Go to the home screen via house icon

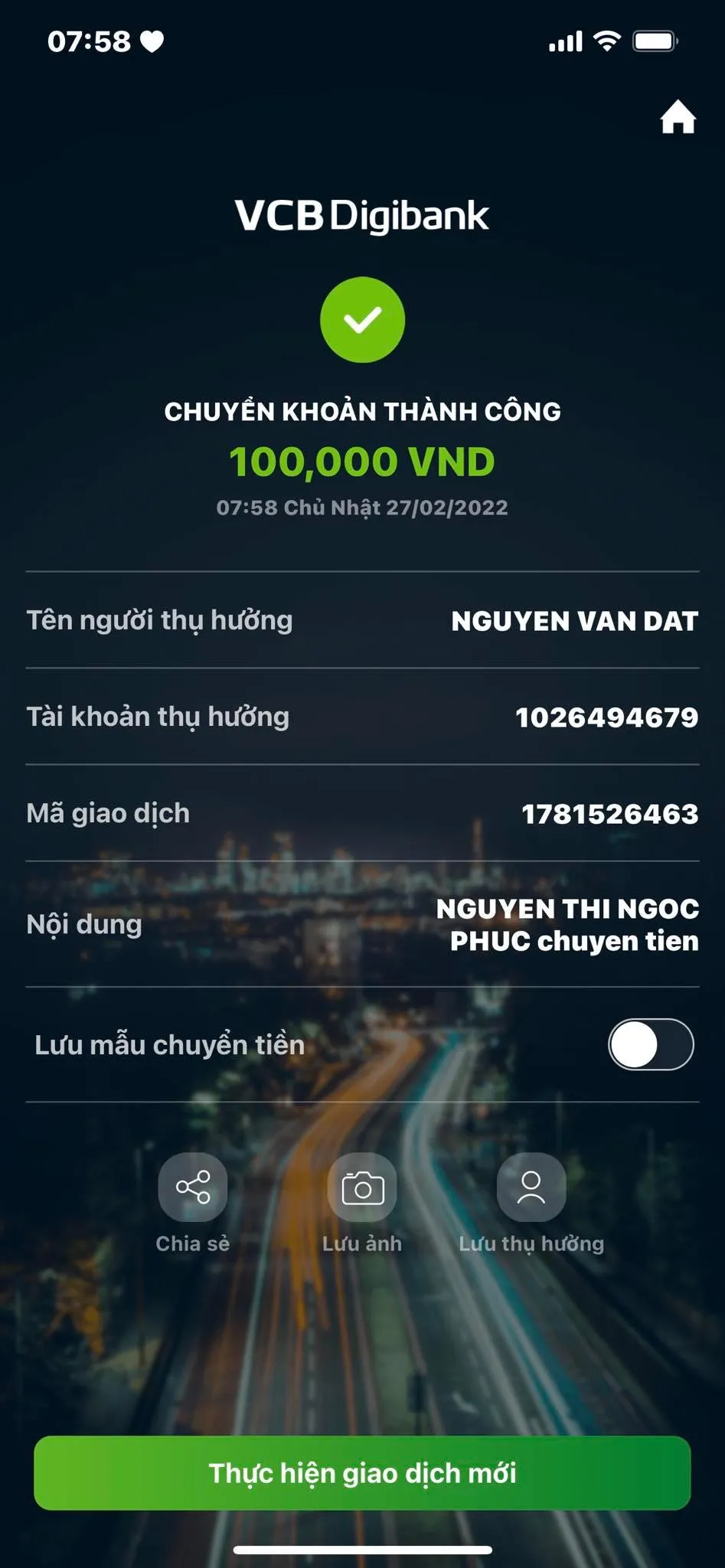[x=678, y=117]
